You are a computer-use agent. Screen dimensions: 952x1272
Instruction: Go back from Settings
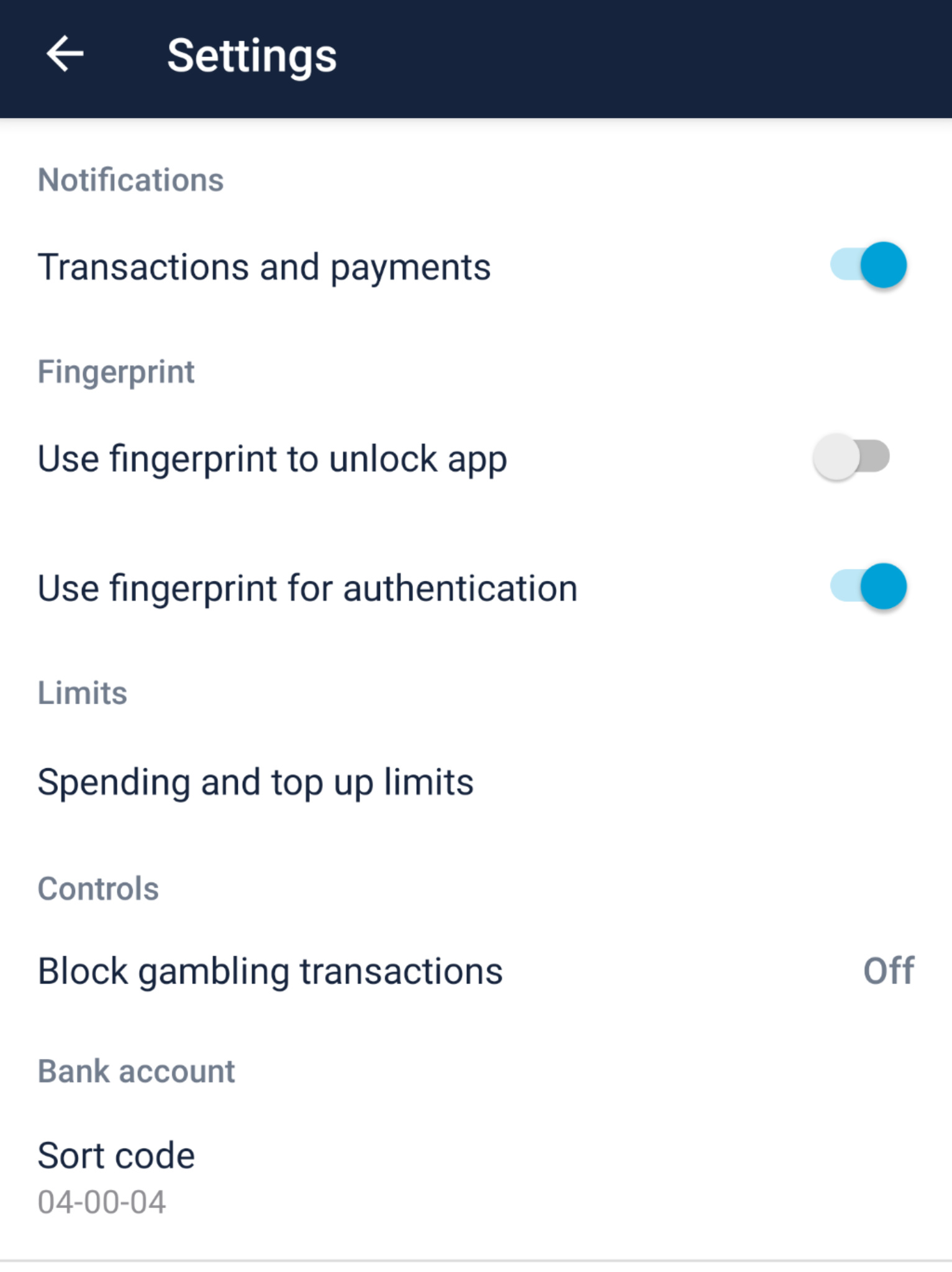65,55
